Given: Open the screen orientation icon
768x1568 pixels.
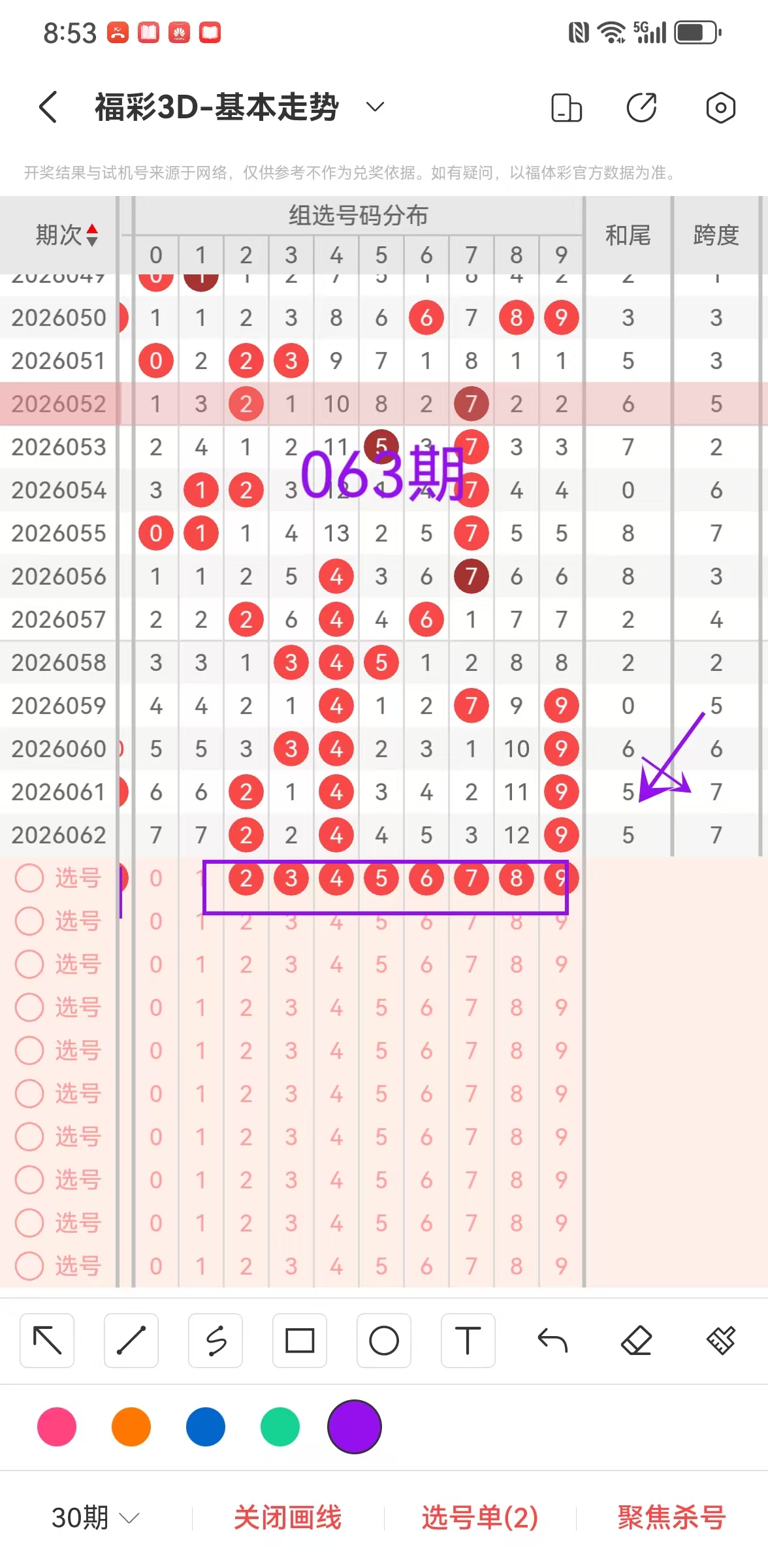Looking at the screenshot, I should 566,108.
